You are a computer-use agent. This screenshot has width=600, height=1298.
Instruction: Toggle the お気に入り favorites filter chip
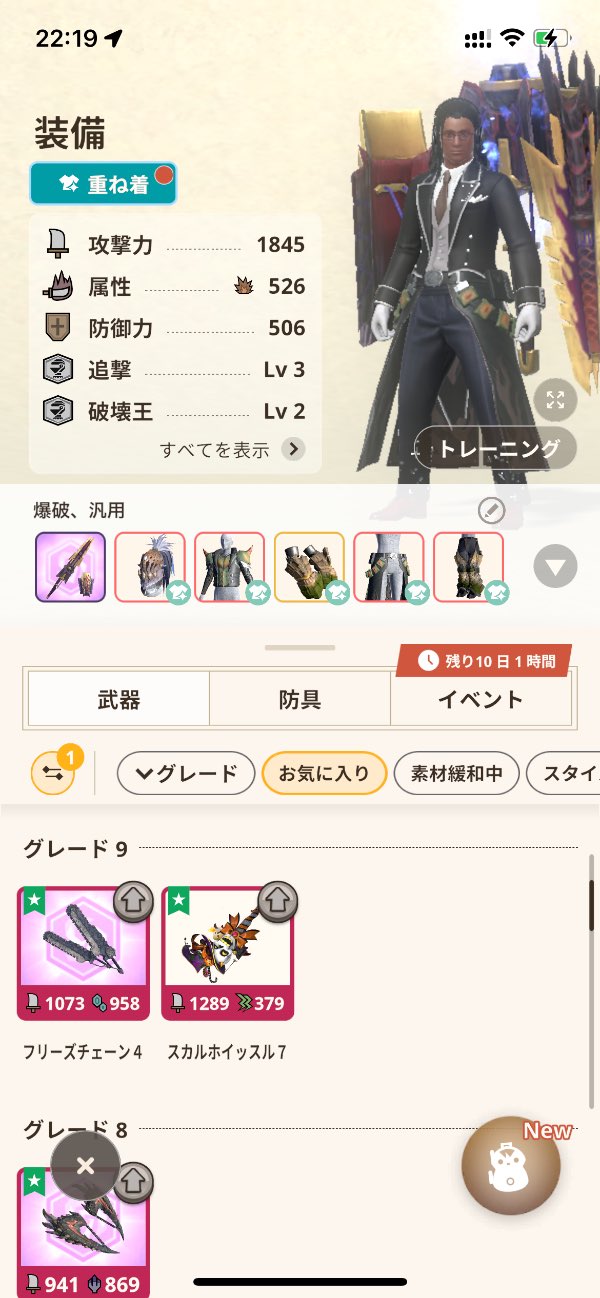click(x=324, y=773)
